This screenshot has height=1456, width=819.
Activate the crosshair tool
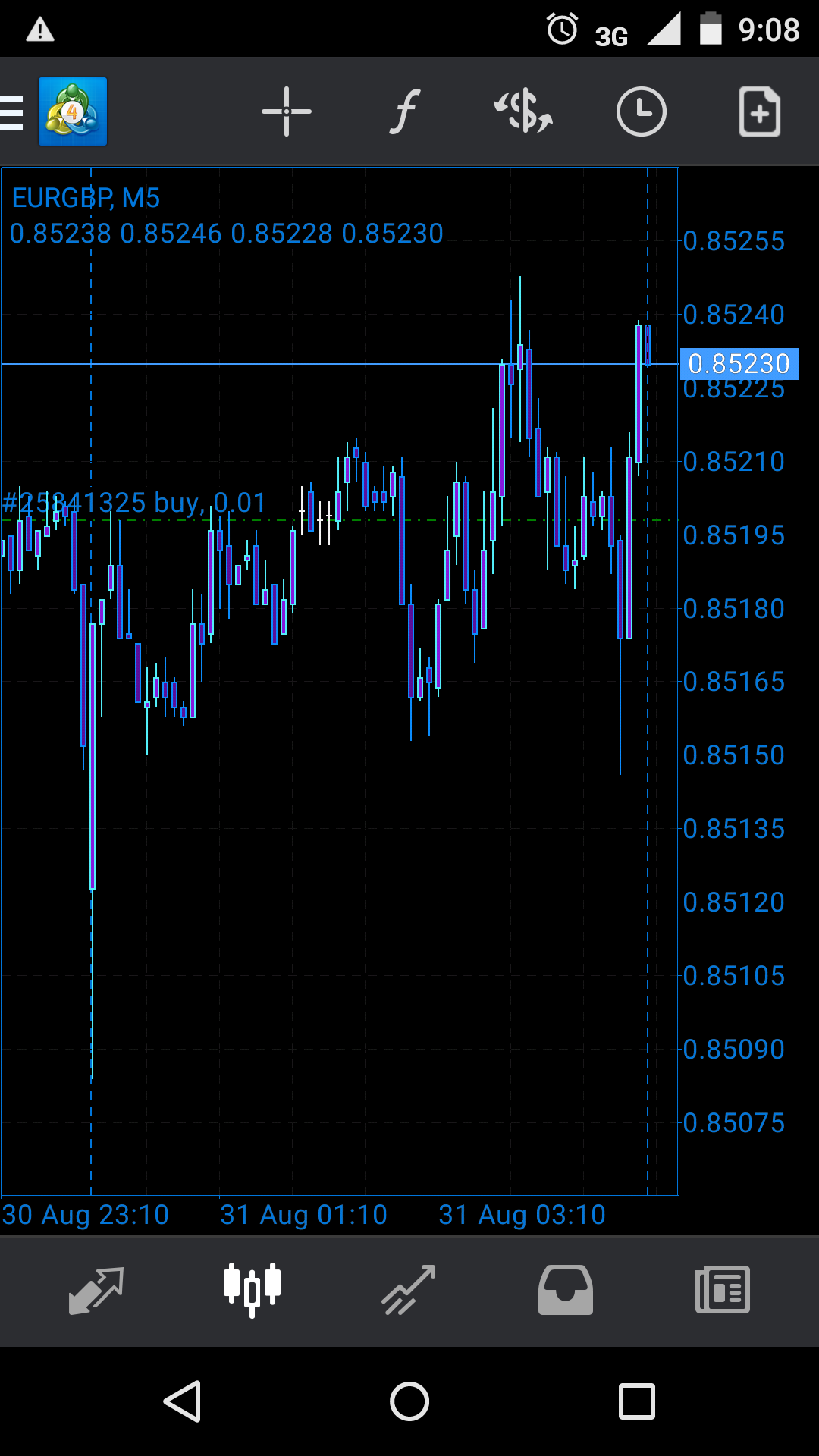point(287,112)
